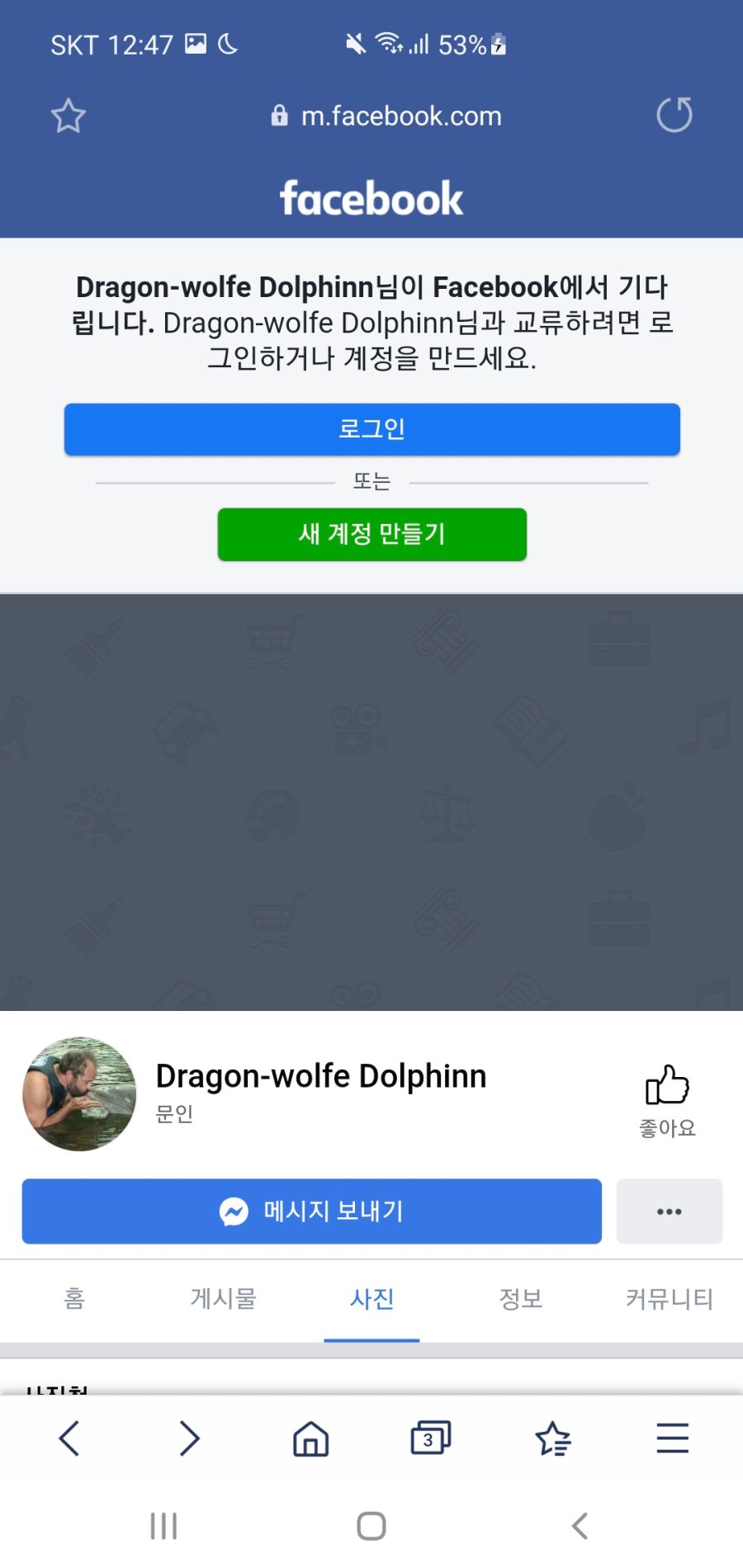The image size is (743, 1568).
Task: Go forward to the next web page
Action: click(190, 1438)
